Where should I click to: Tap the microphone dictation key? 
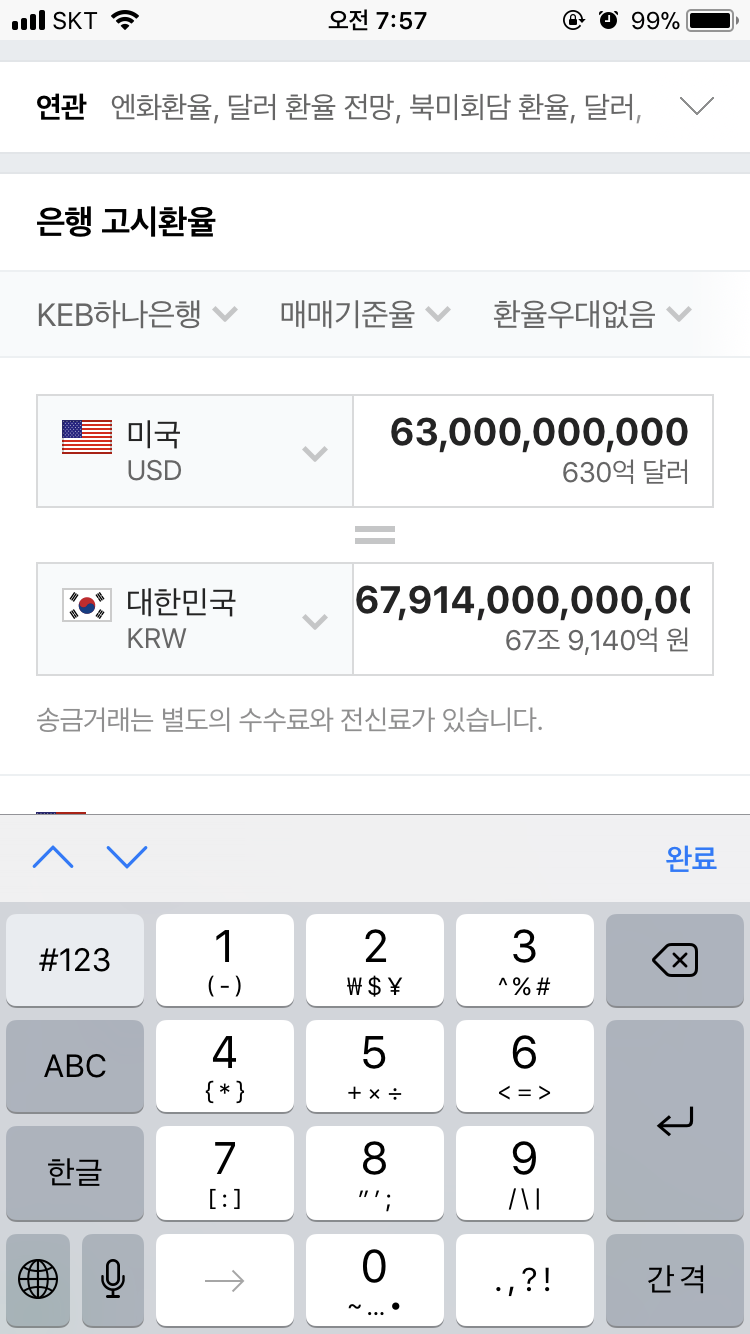(x=113, y=1279)
